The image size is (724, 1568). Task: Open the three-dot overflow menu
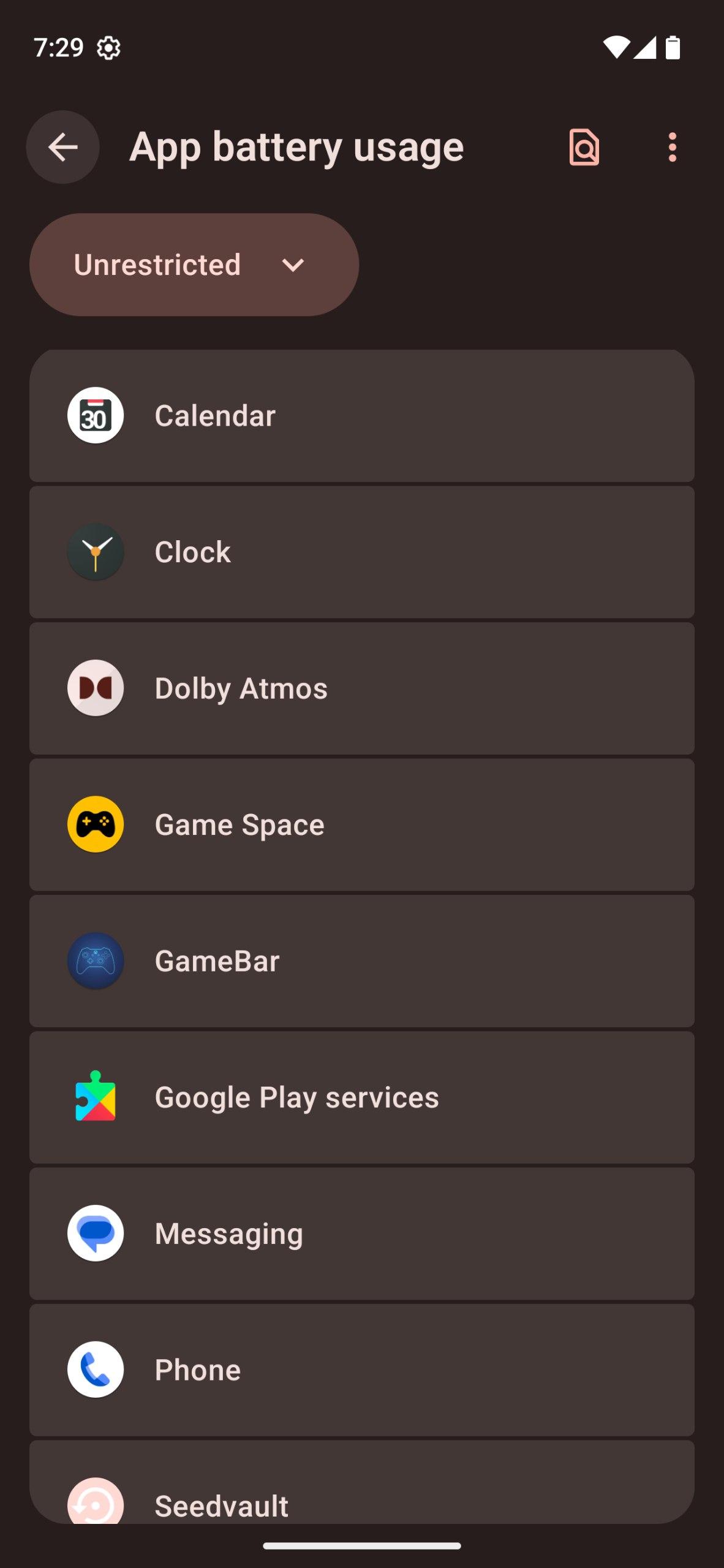tap(672, 147)
